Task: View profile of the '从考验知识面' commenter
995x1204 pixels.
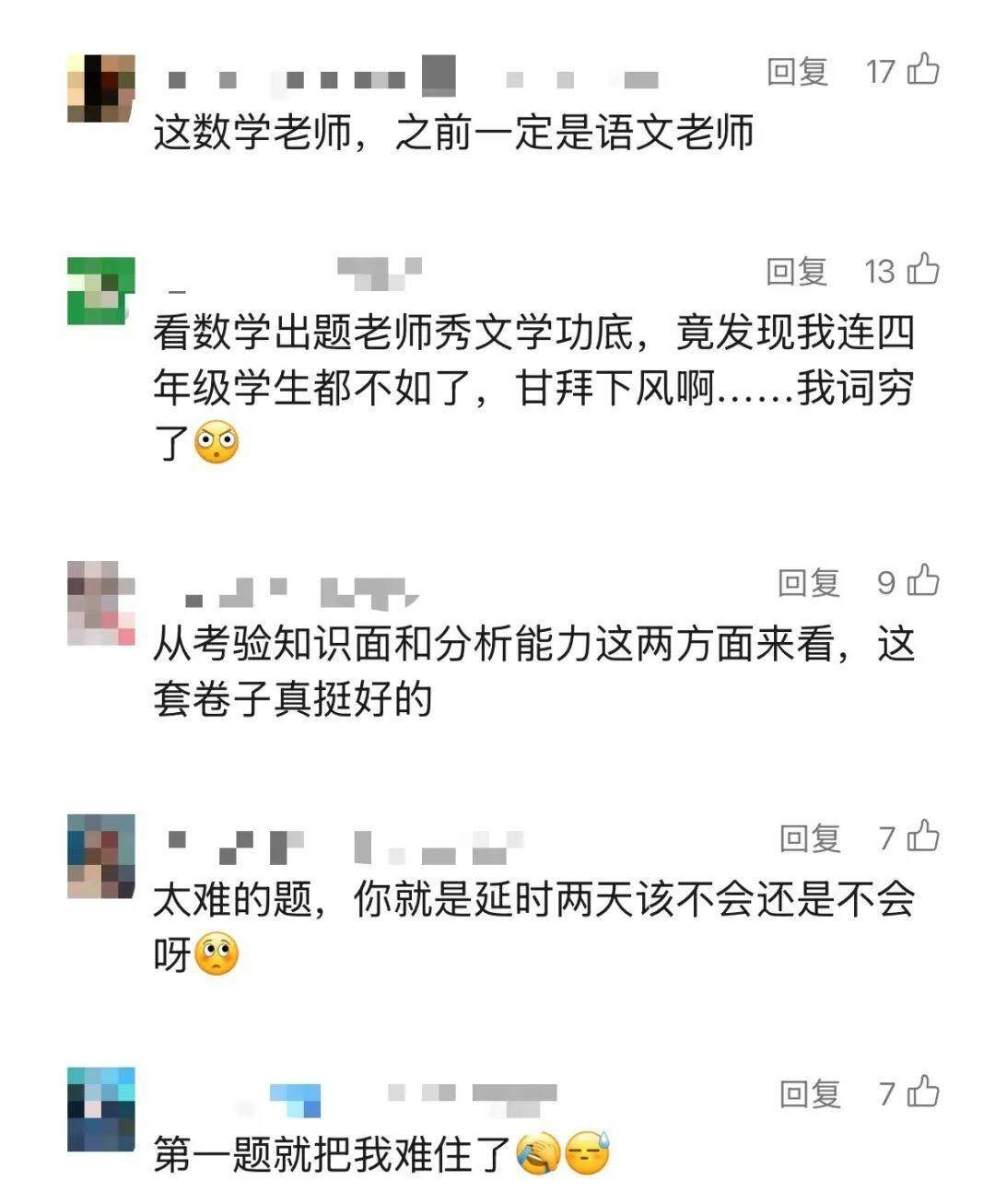Action: 101,602
